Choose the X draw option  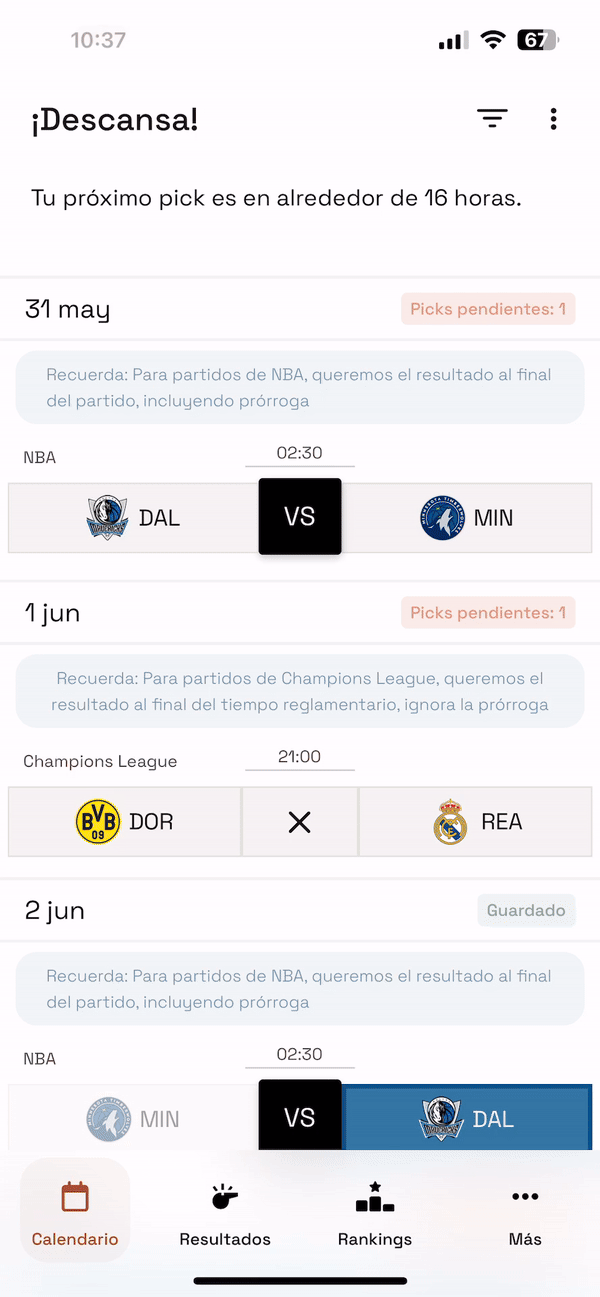300,822
